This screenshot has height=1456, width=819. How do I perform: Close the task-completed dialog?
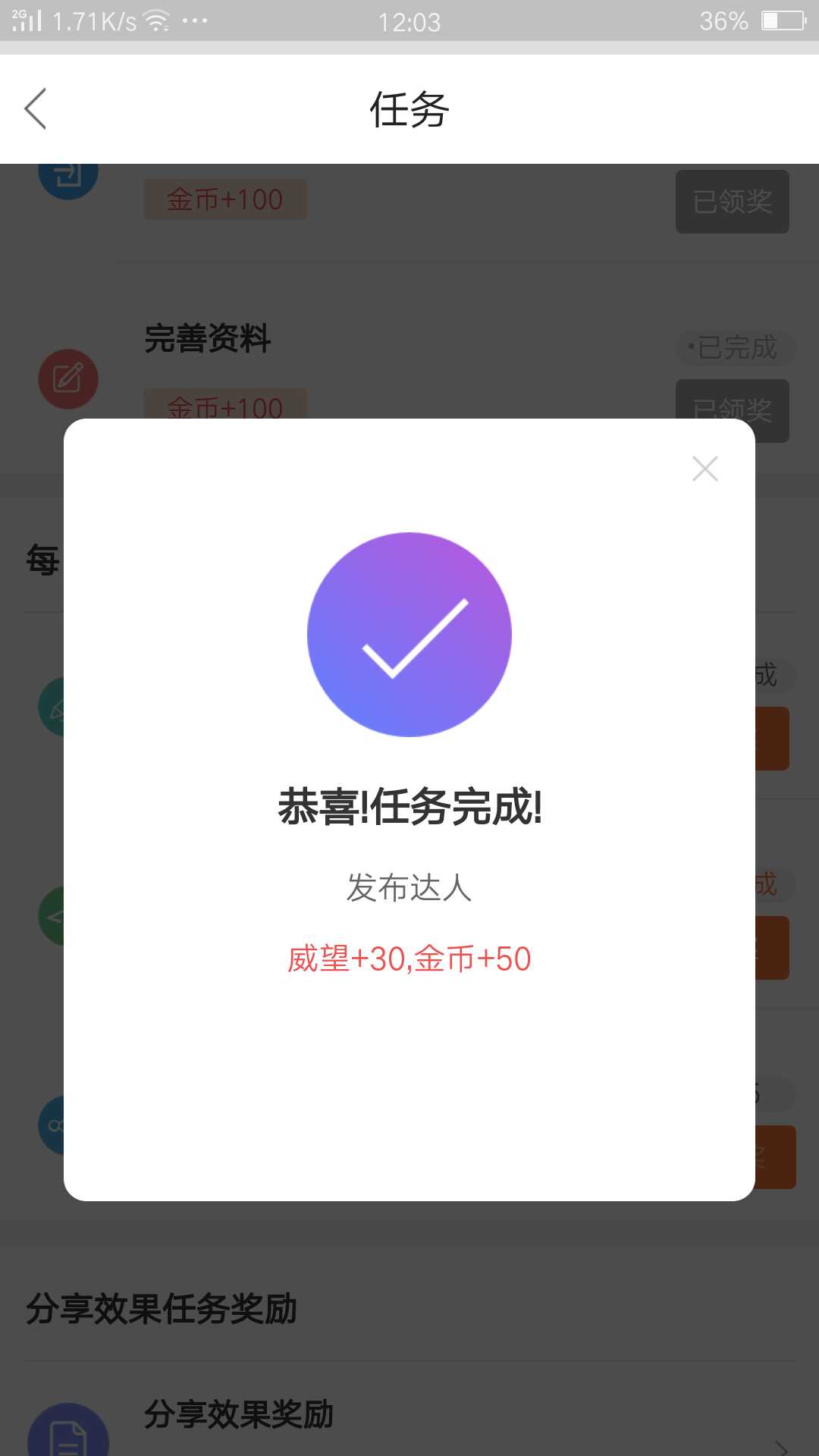coord(705,469)
